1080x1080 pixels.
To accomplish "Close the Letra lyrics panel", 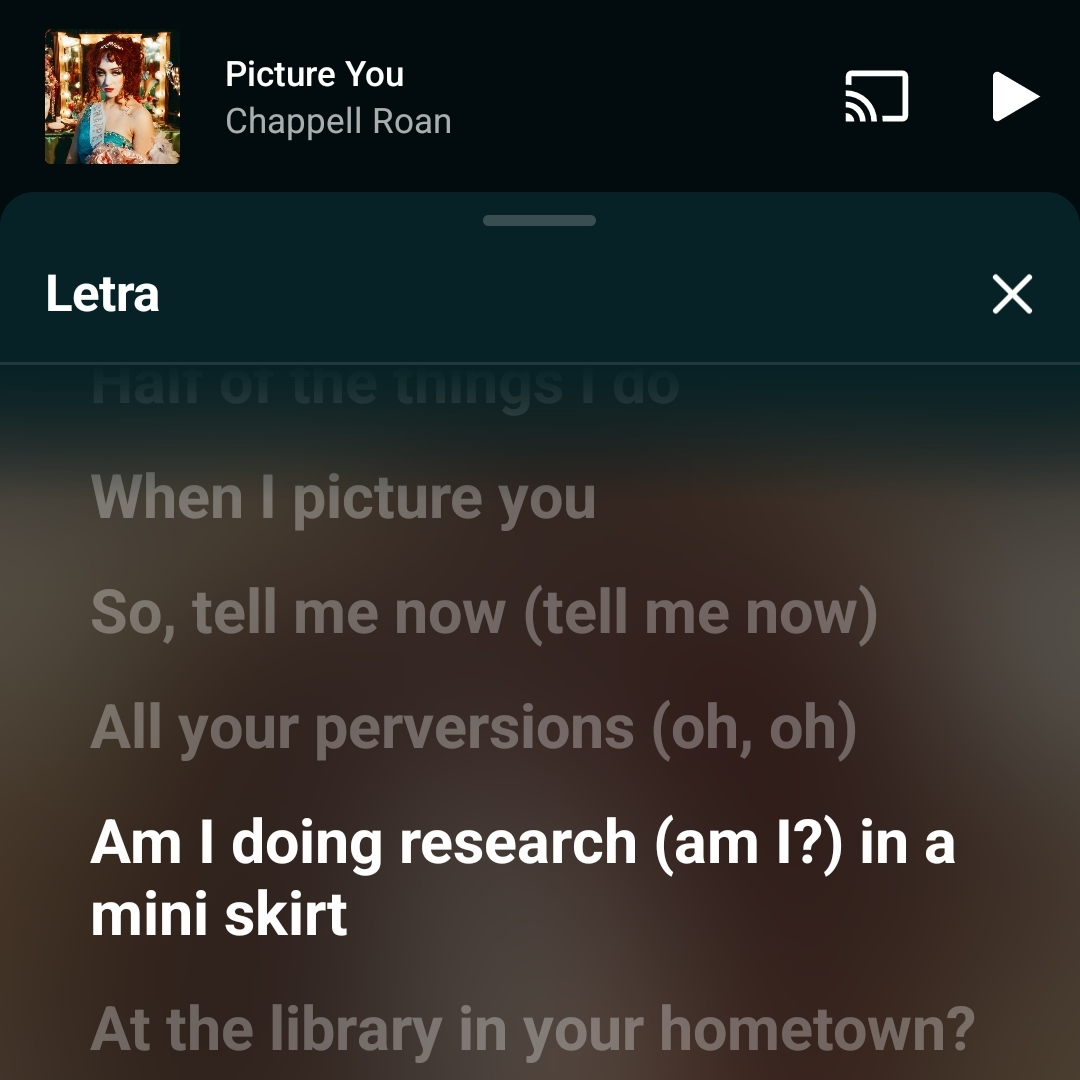I will (1012, 295).
